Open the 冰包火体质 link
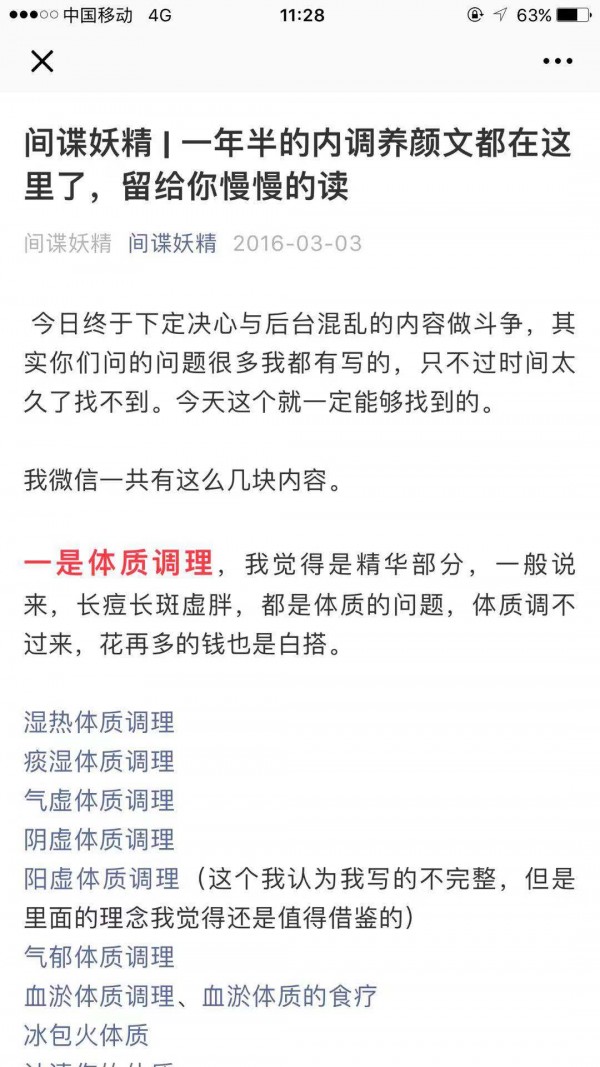The image size is (600, 1067). [86, 1037]
